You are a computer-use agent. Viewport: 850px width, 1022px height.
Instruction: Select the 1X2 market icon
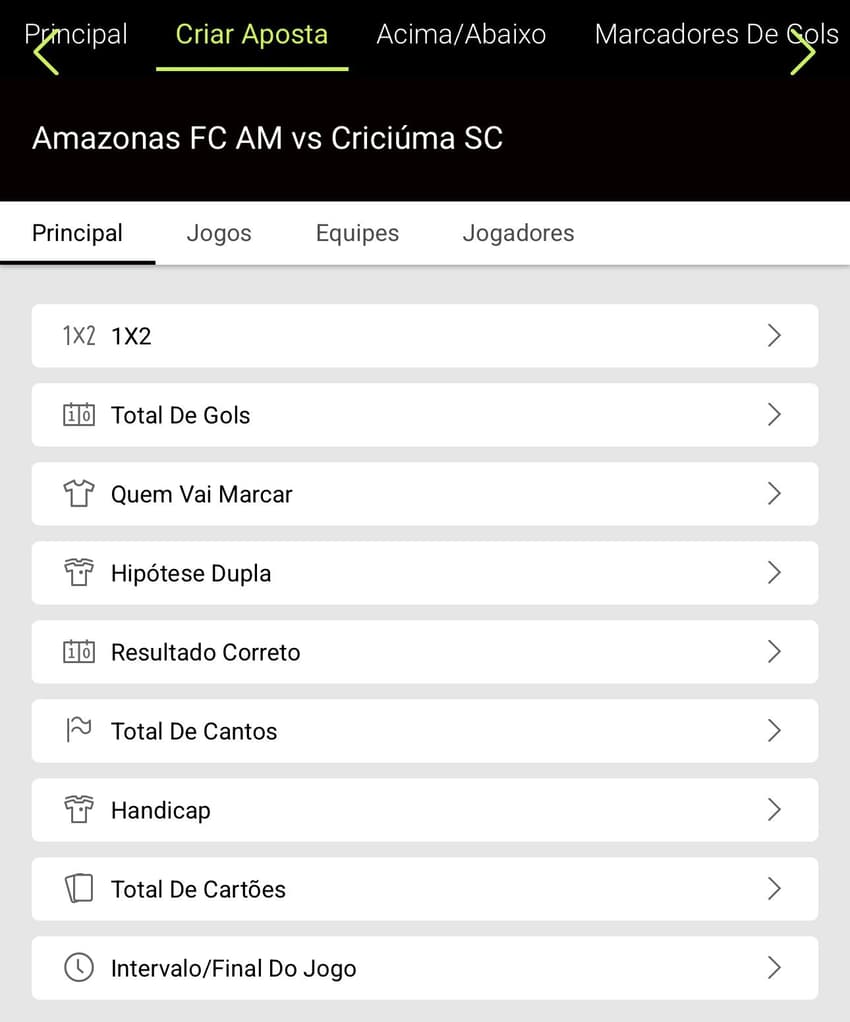[x=78, y=336]
